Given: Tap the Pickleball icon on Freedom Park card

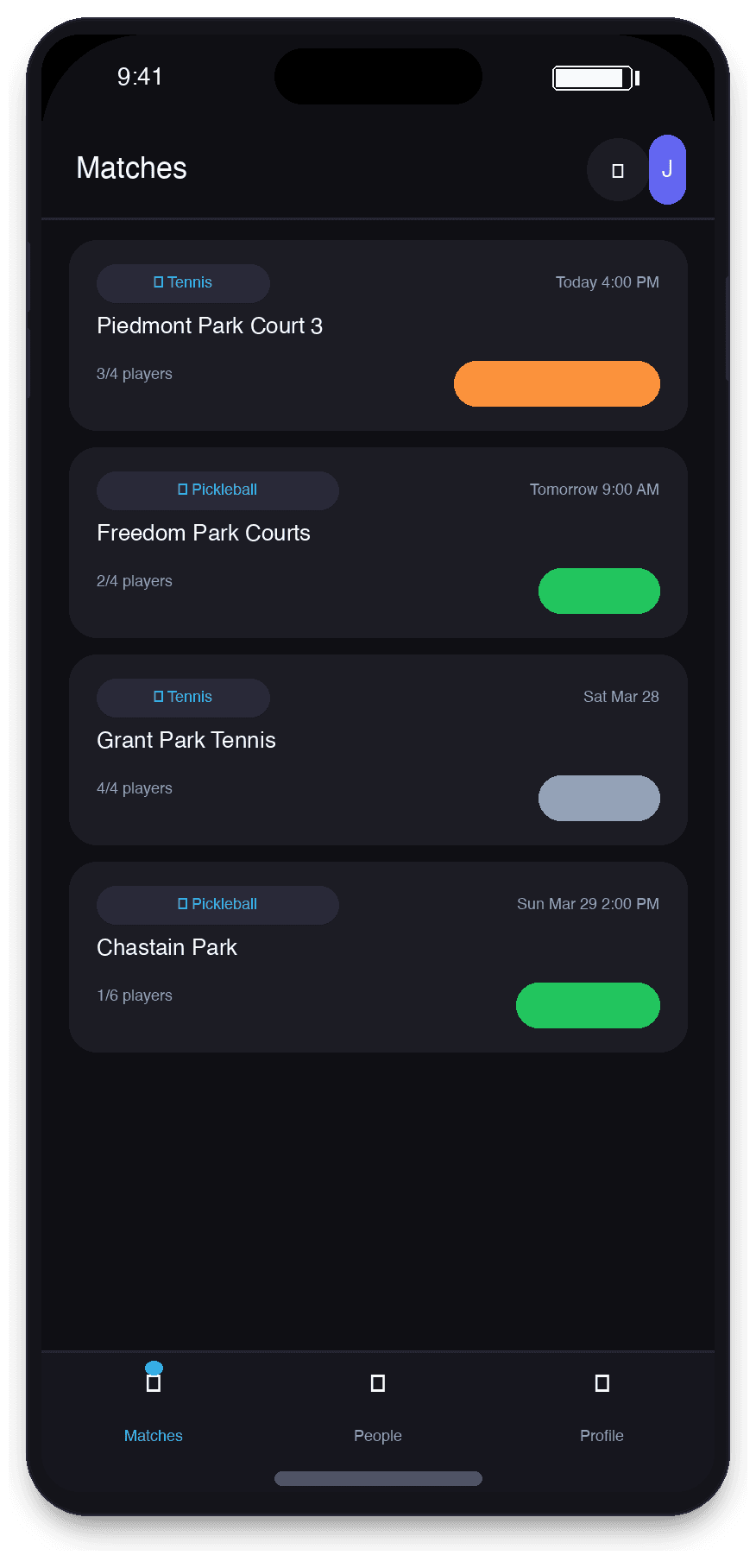Looking at the screenshot, I should tap(183, 489).
